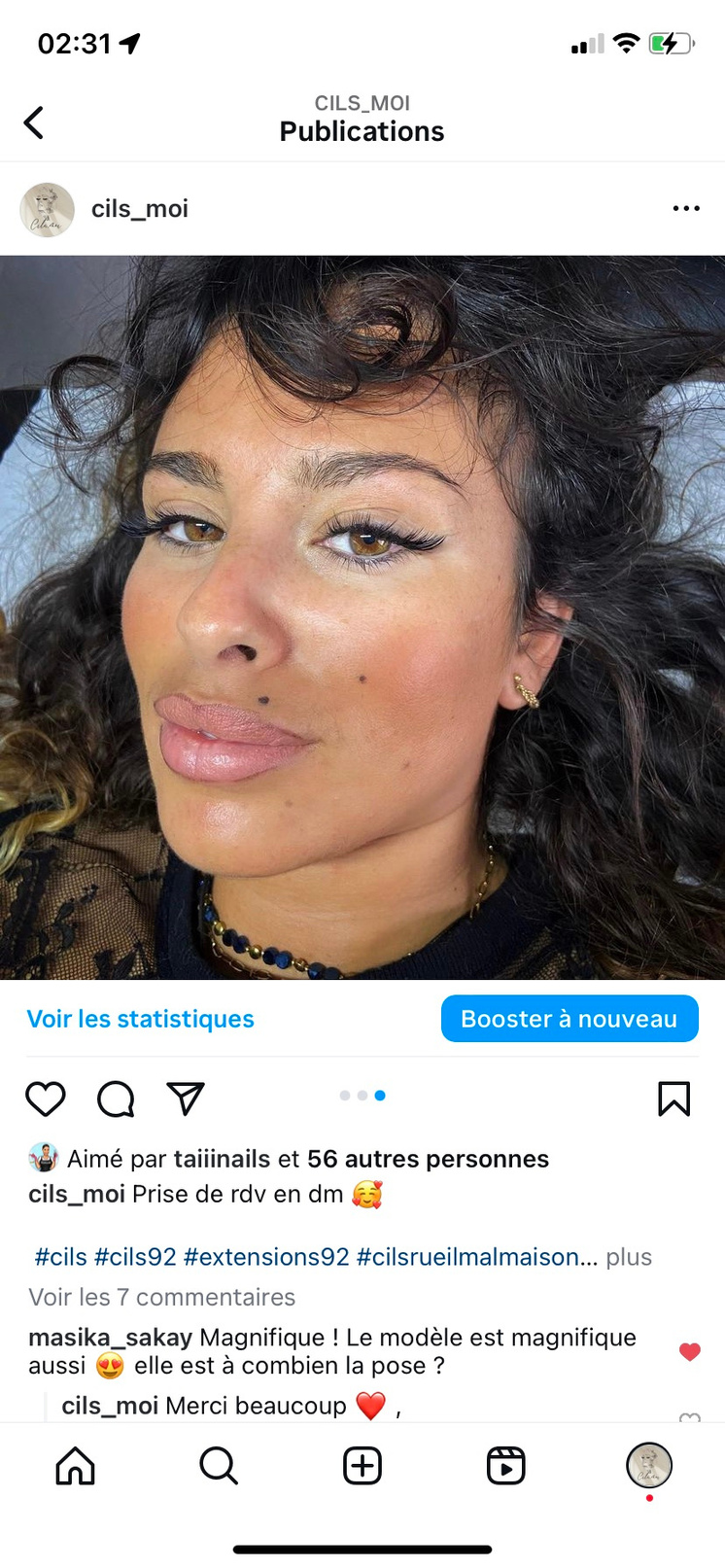Unlike masika_sakay's comment via red heart
The height and width of the screenshot is (1568, 725).
[689, 1351]
